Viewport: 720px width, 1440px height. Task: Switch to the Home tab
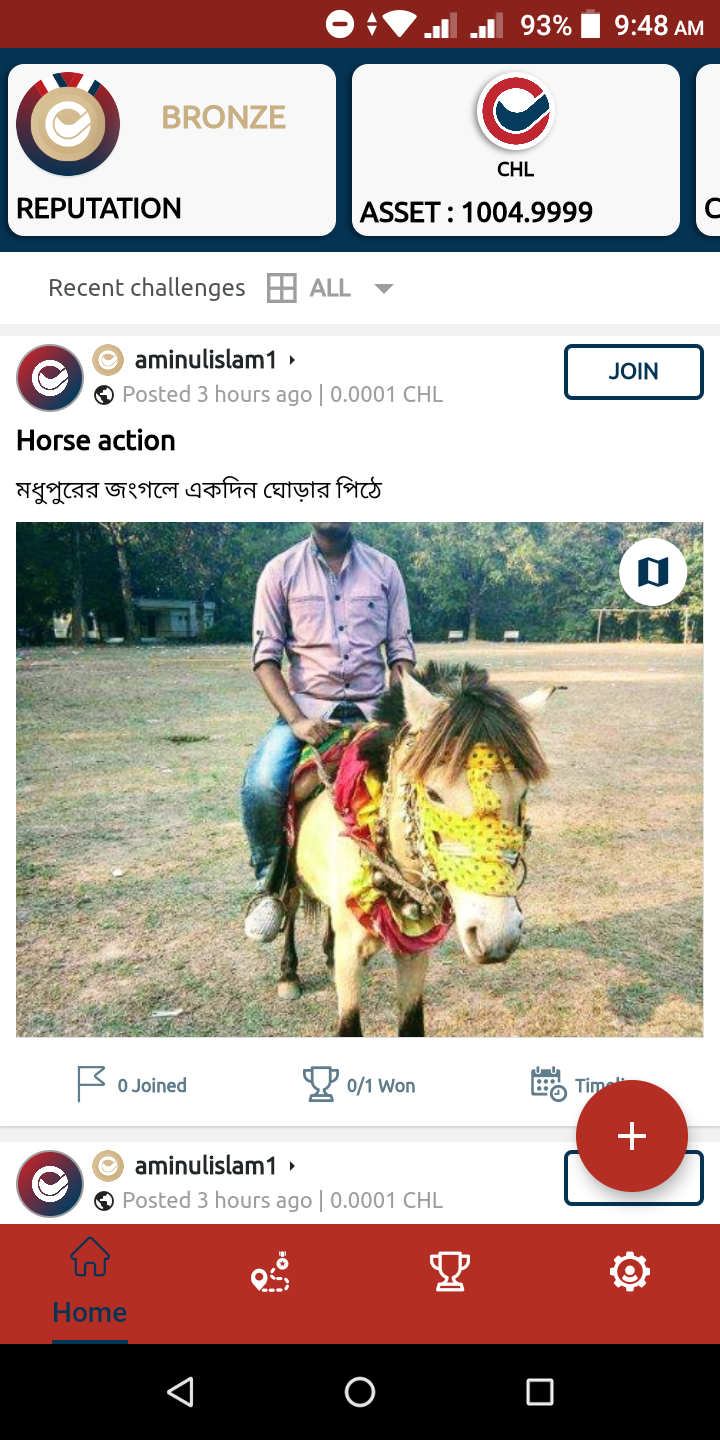(x=89, y=1282)
